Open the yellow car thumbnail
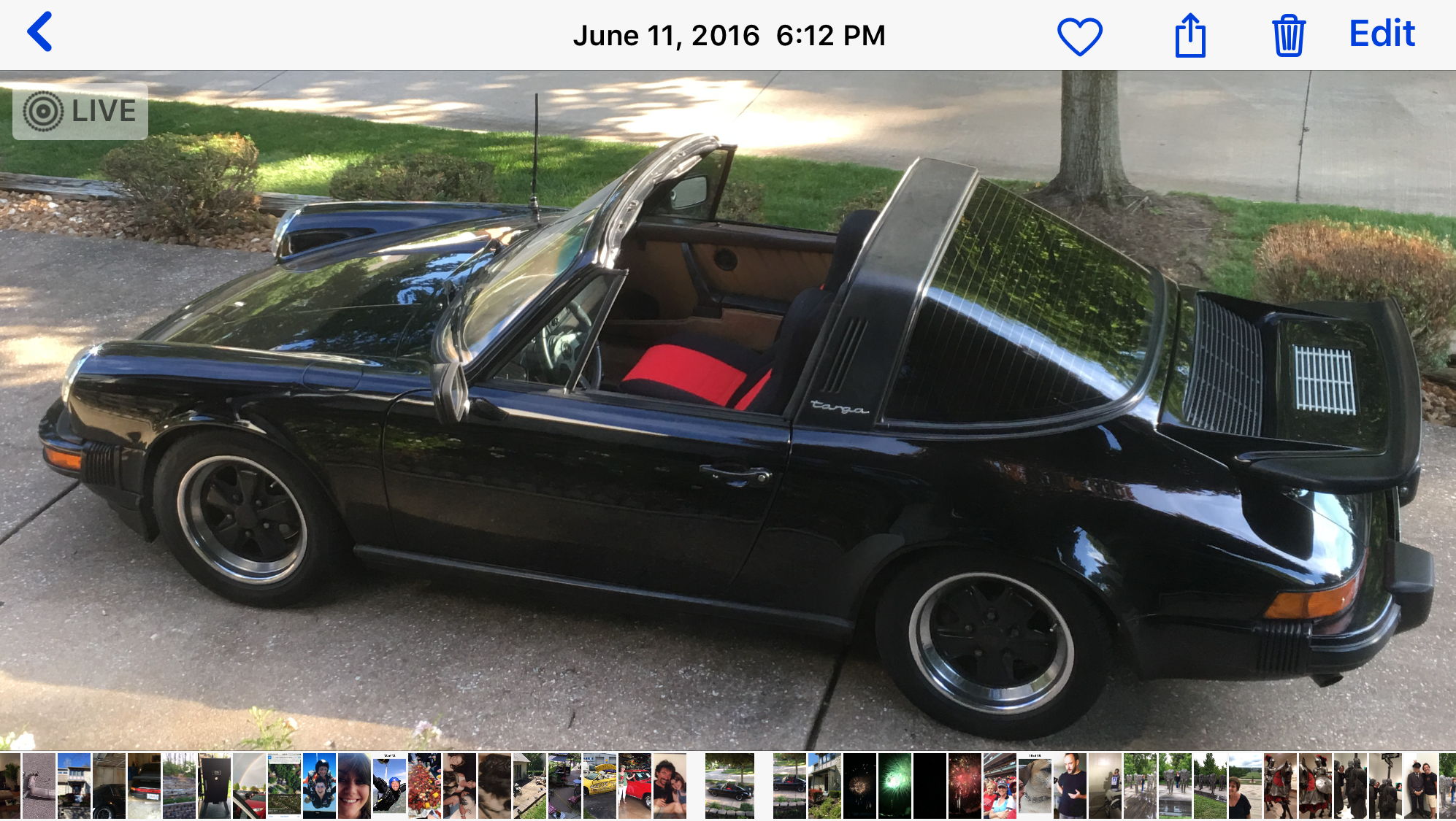This screenshot has height=821, width=1456. coord(599,786)
